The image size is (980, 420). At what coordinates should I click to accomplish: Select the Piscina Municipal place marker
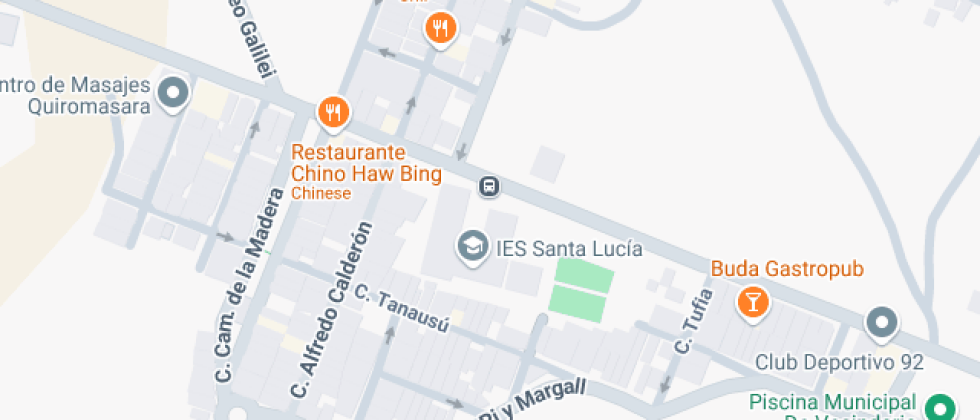point(939,407)
